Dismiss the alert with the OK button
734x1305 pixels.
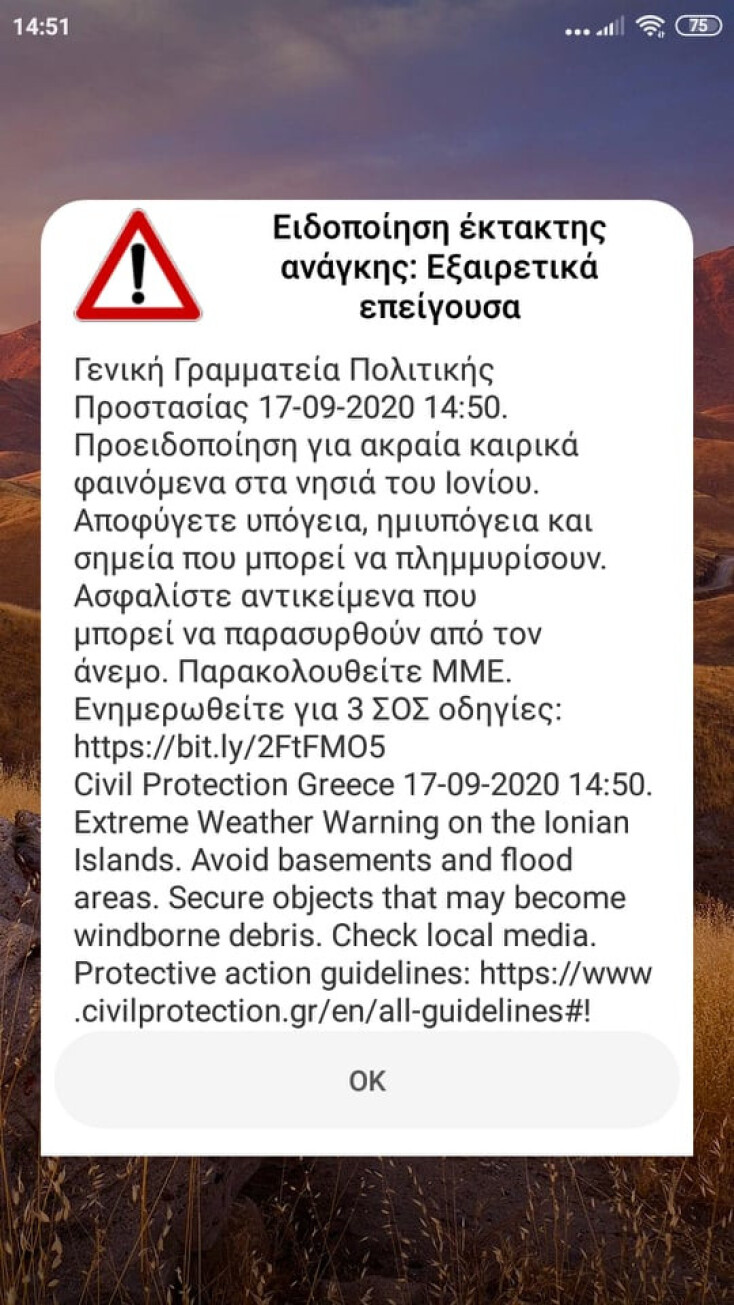coord(367,1080)
